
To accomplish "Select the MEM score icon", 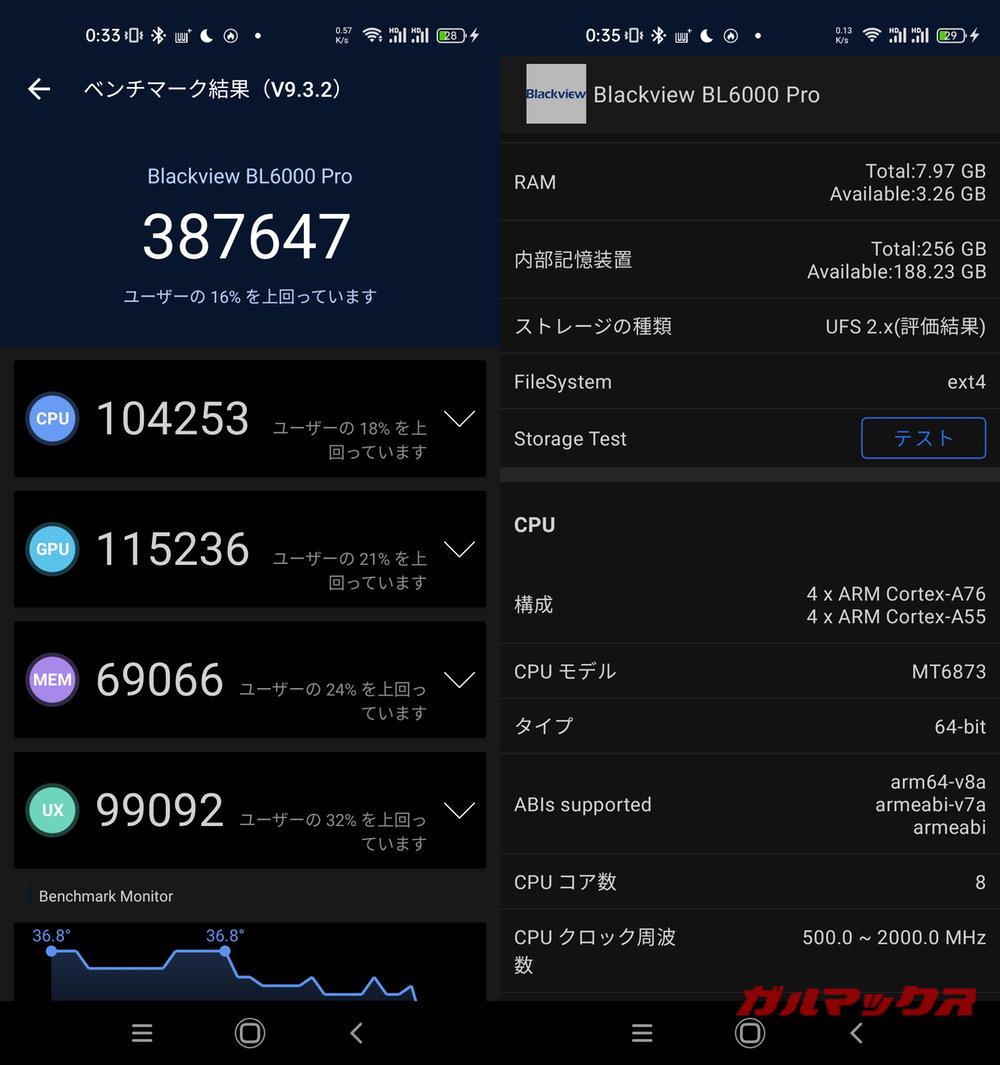I will coord(52,680).
